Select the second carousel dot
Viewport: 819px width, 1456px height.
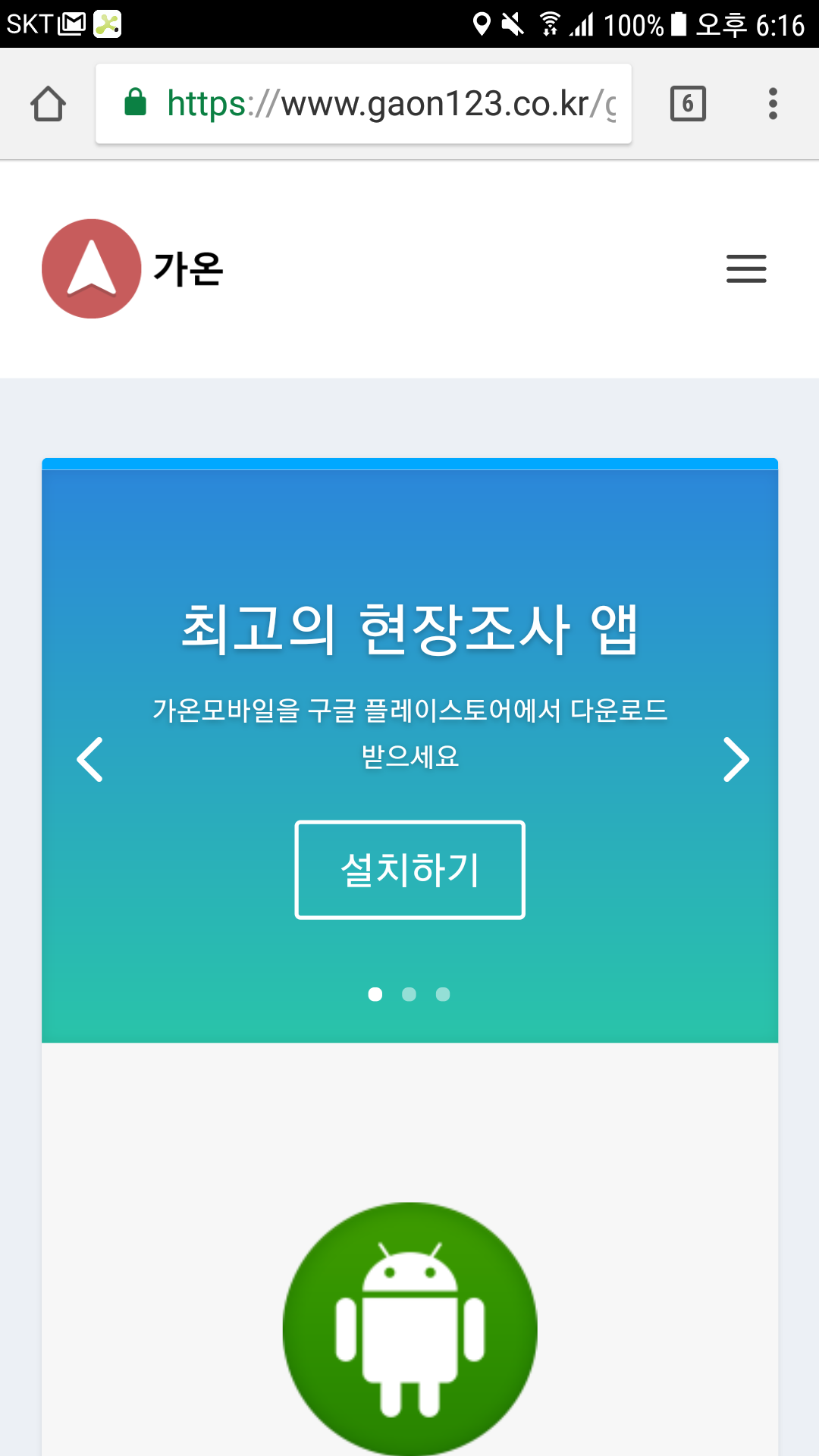pyautogui.click(x=409, y=994)
